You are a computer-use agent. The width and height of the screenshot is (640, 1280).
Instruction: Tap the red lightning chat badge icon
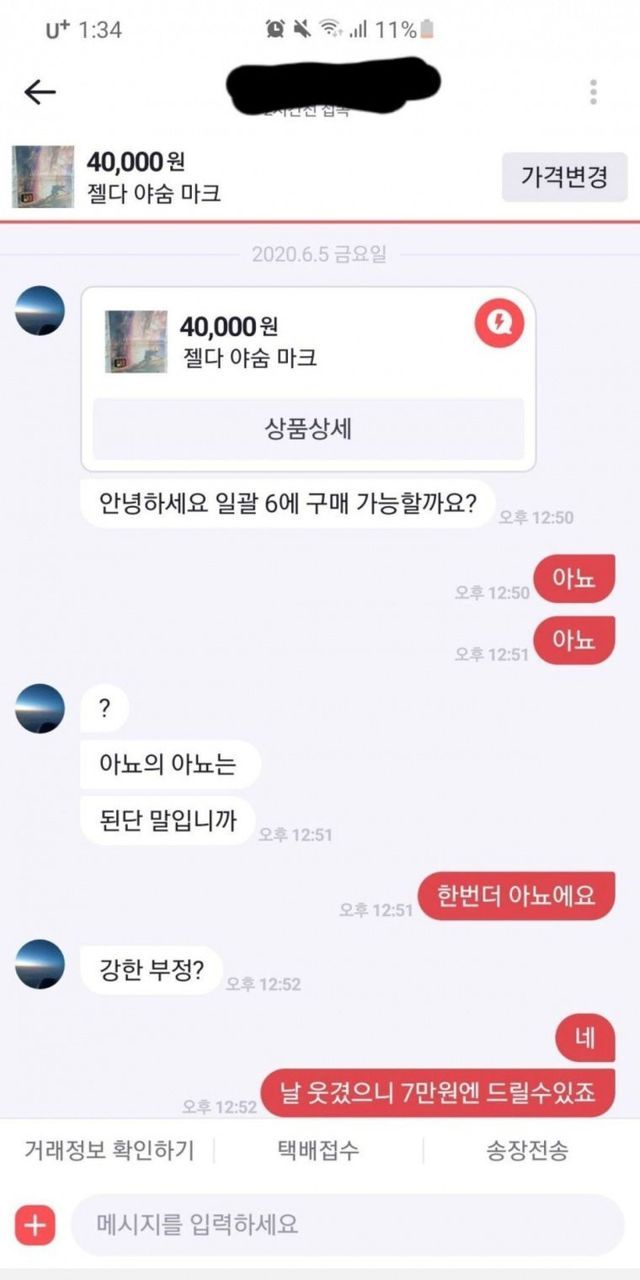click(498, 324)
